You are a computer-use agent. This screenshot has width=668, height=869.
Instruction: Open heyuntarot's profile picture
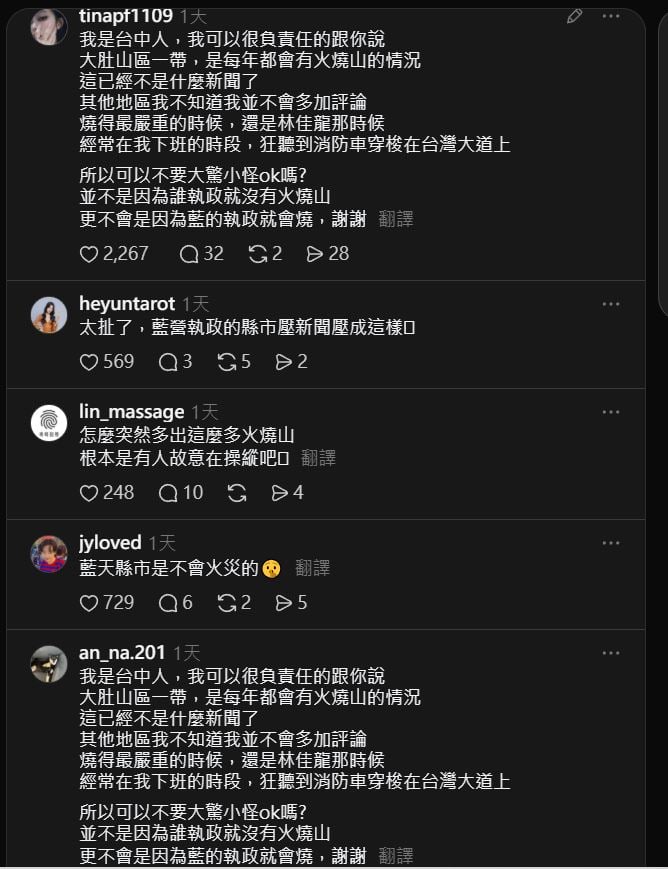49,315
